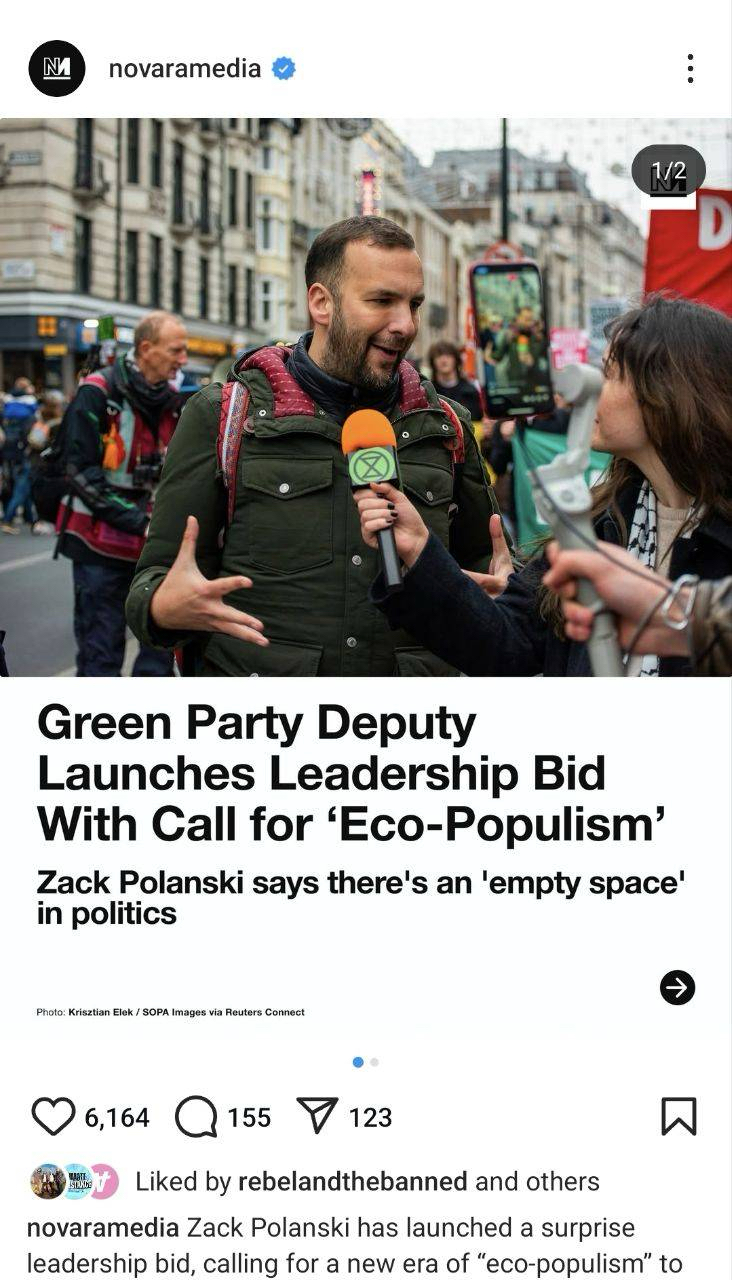The width and height of the screenshot is (732, 1280).
Task: Tap novaramedia's name in the caption
Action: point(103,1228)
